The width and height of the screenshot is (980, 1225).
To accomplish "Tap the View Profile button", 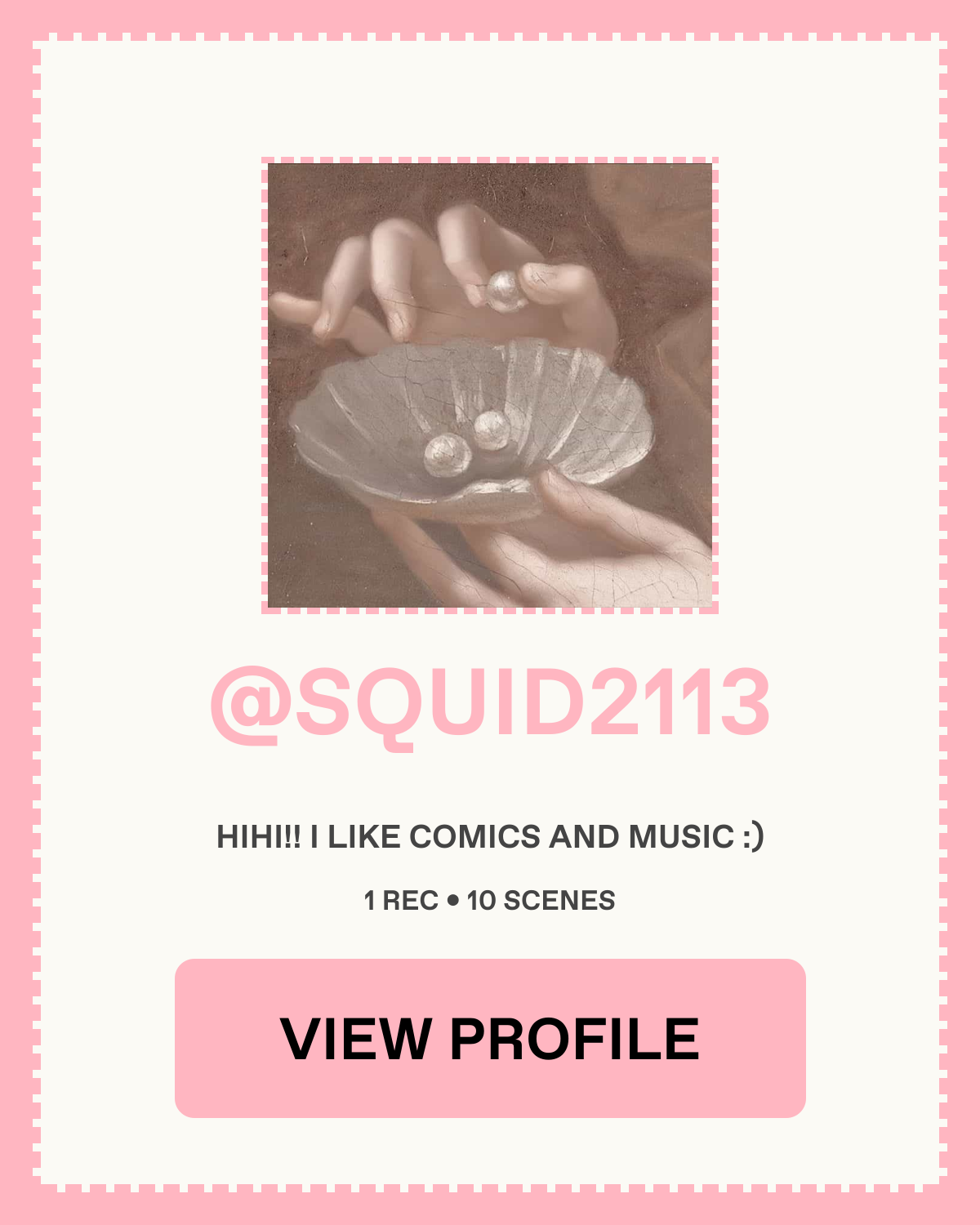I will pos(490,1038).
